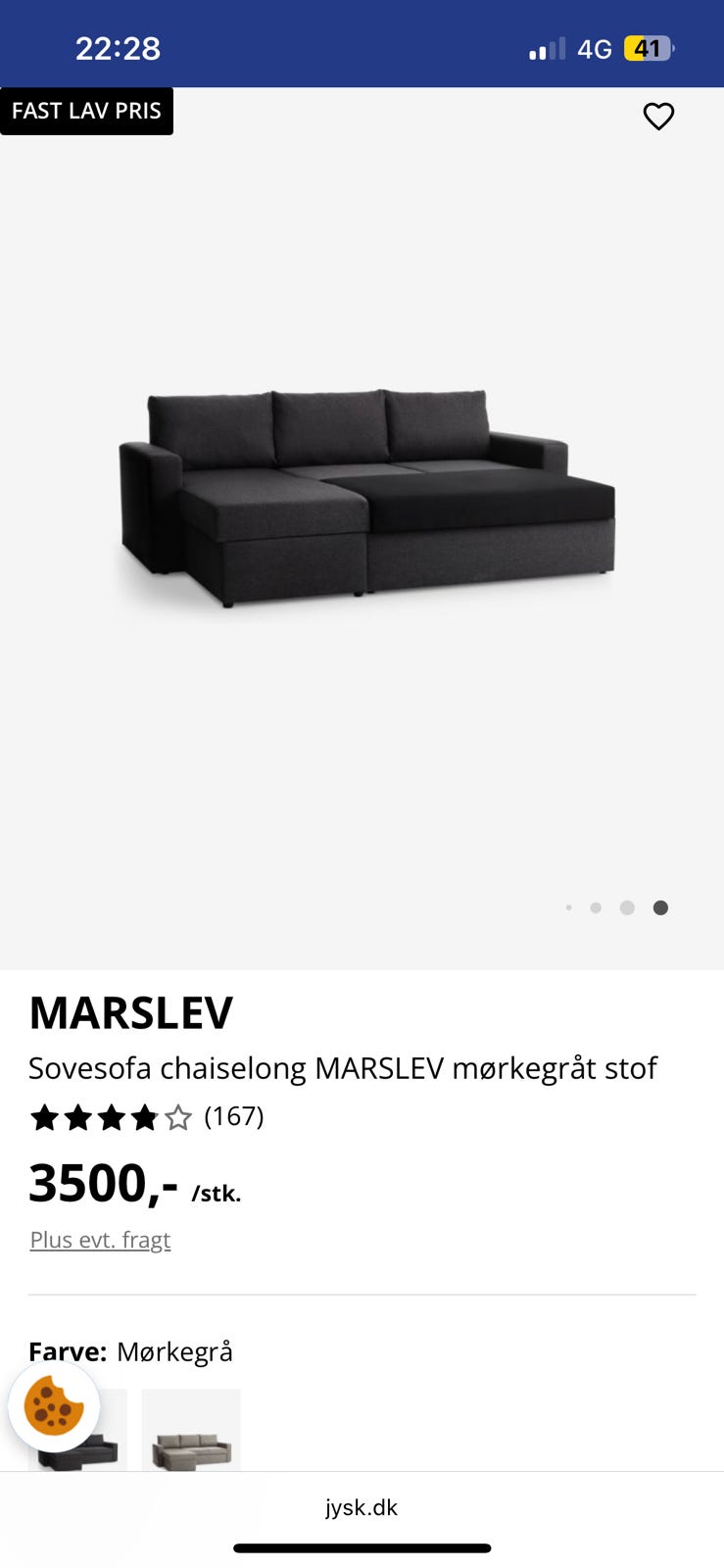The height and width of the screenshot is (1568, 724).
Task: Open the 'Plus evt. fragt' shipping link
Action: [x=100, y=1240]
